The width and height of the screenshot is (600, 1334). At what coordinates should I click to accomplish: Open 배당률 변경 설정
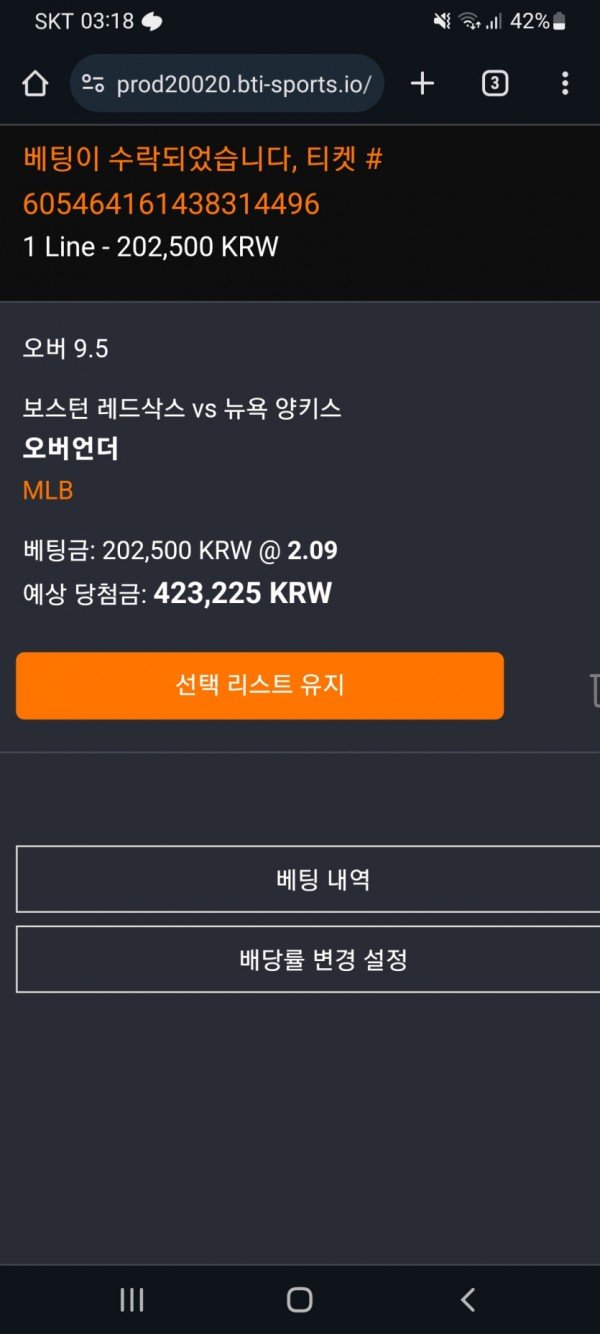click(308, 960)
